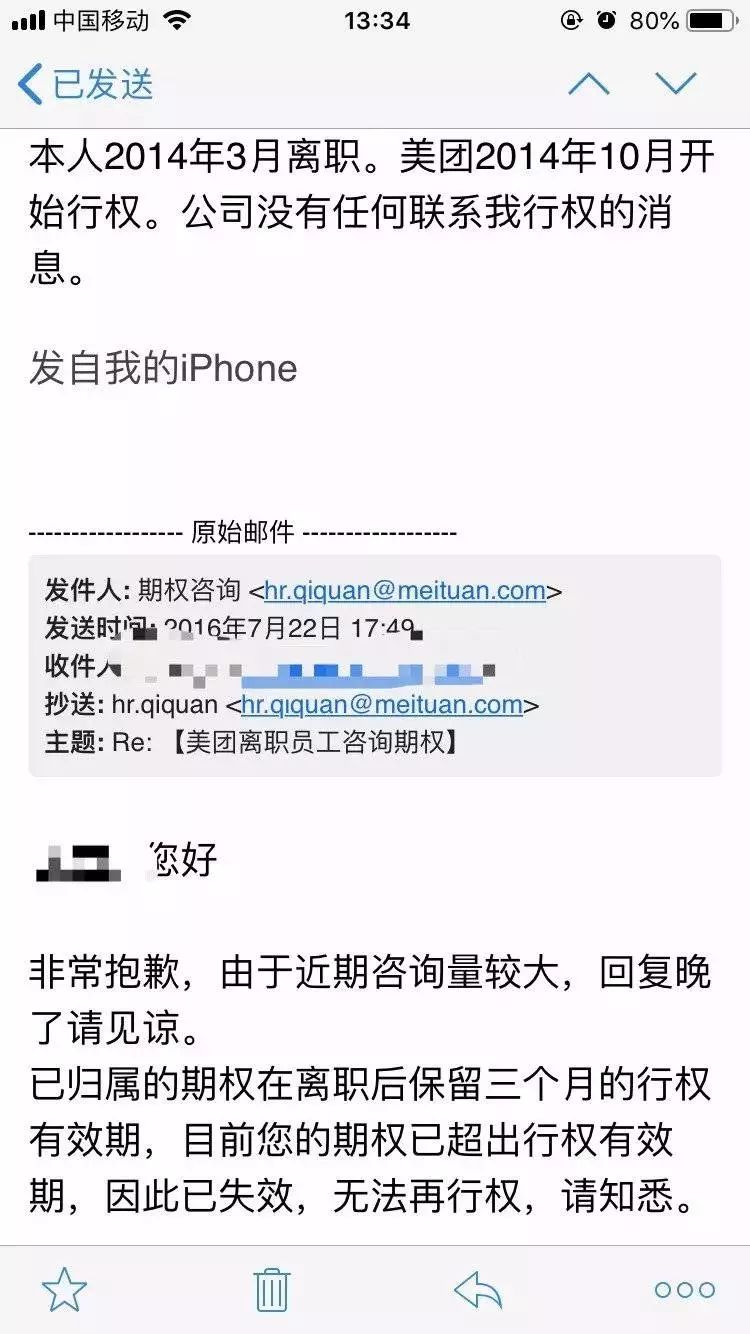750x1334 pixels.
Task: Reply to this email with the reply arrow
Action: [478, 1290]
